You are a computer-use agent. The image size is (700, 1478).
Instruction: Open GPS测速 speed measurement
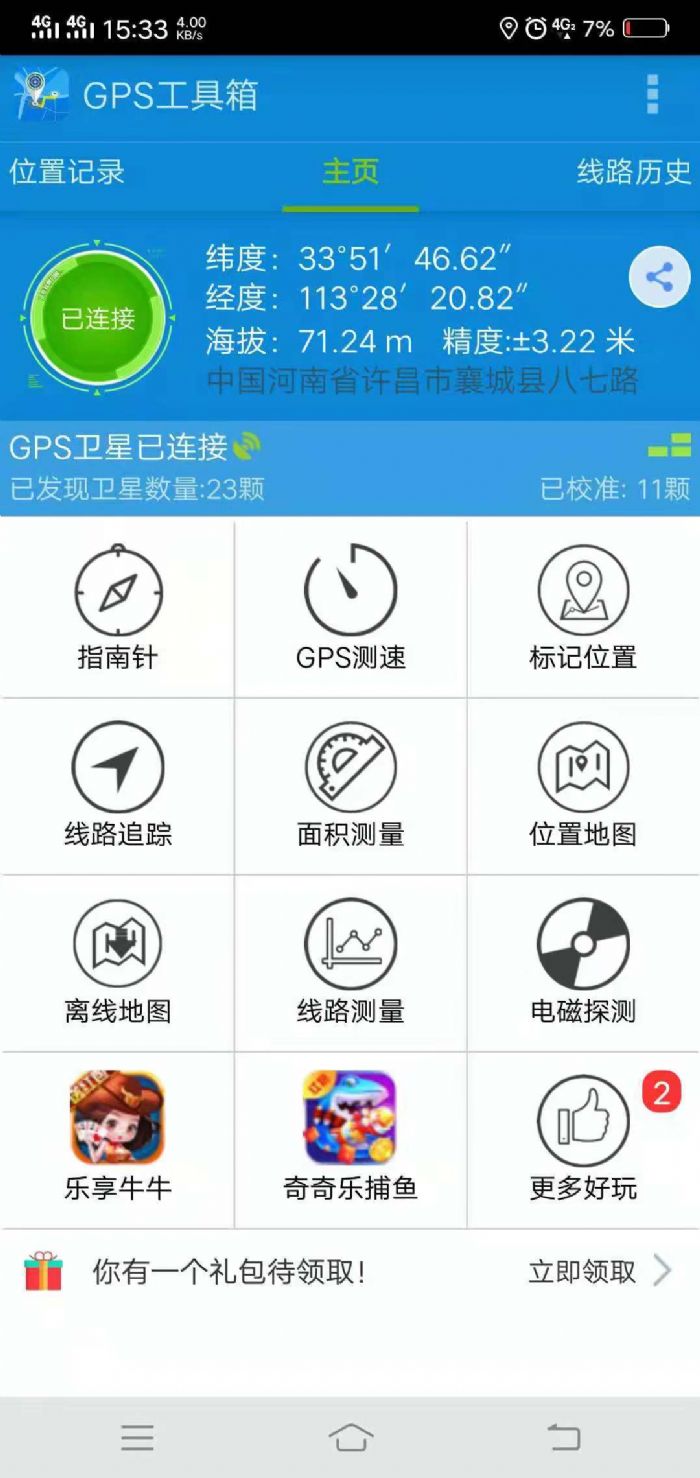point(351,608)
